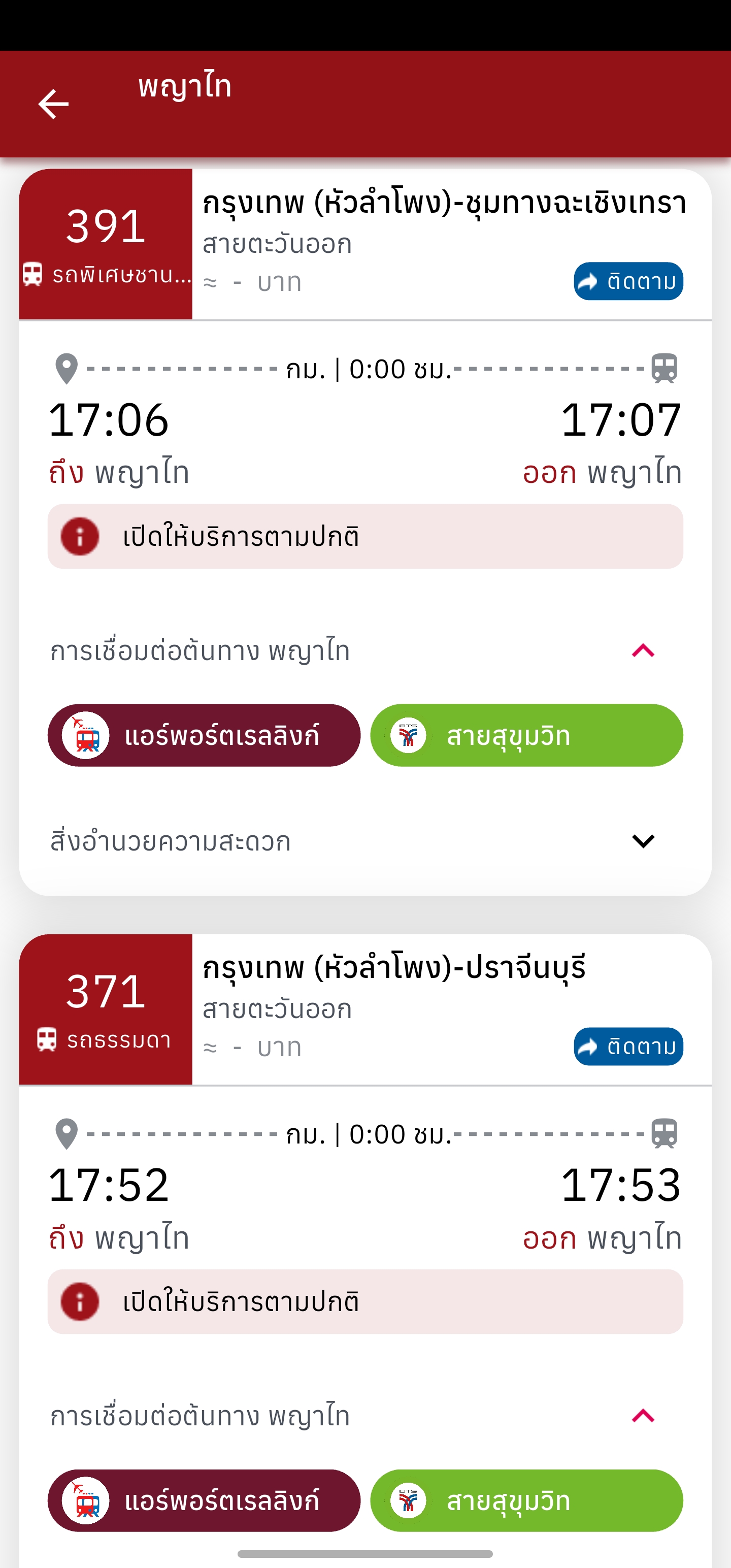
Task: Collapse การเชื่อมต่อต้นทาง พญาไท under train 371
Action: pyautogui.click(x=643, y=1416)
